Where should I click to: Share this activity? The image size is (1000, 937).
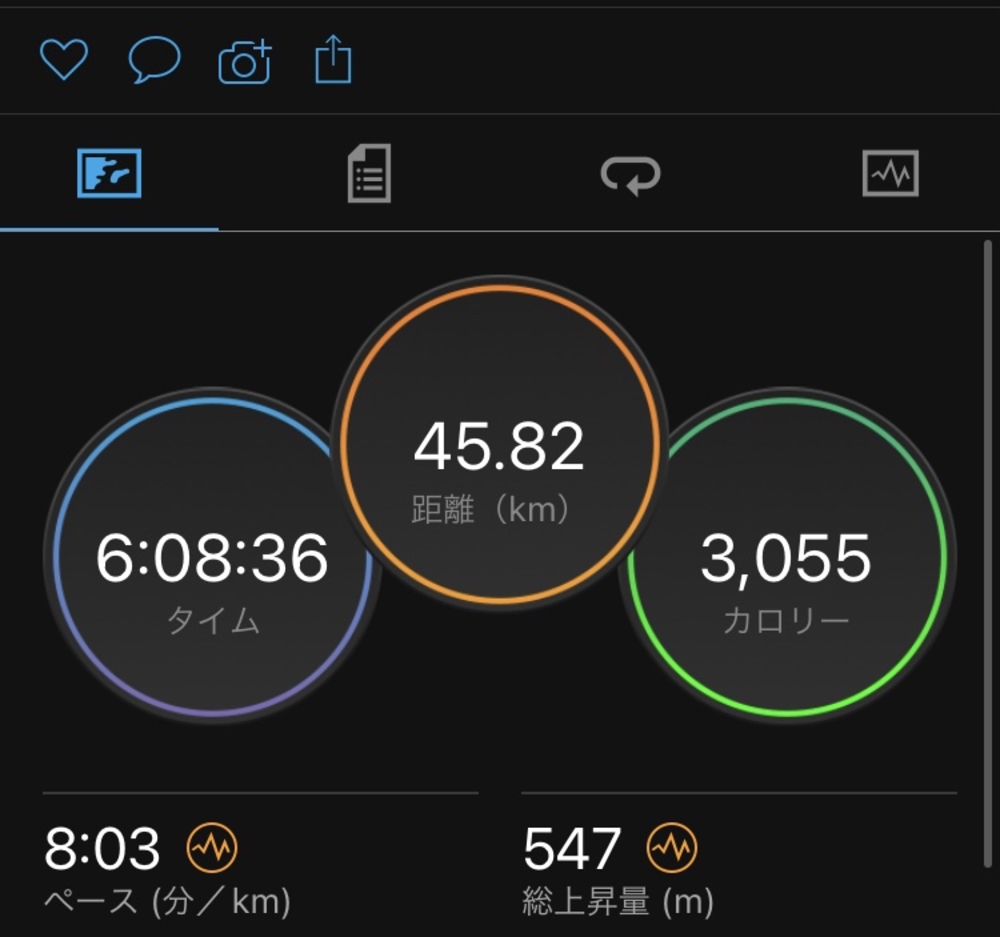tap(334, 60)
